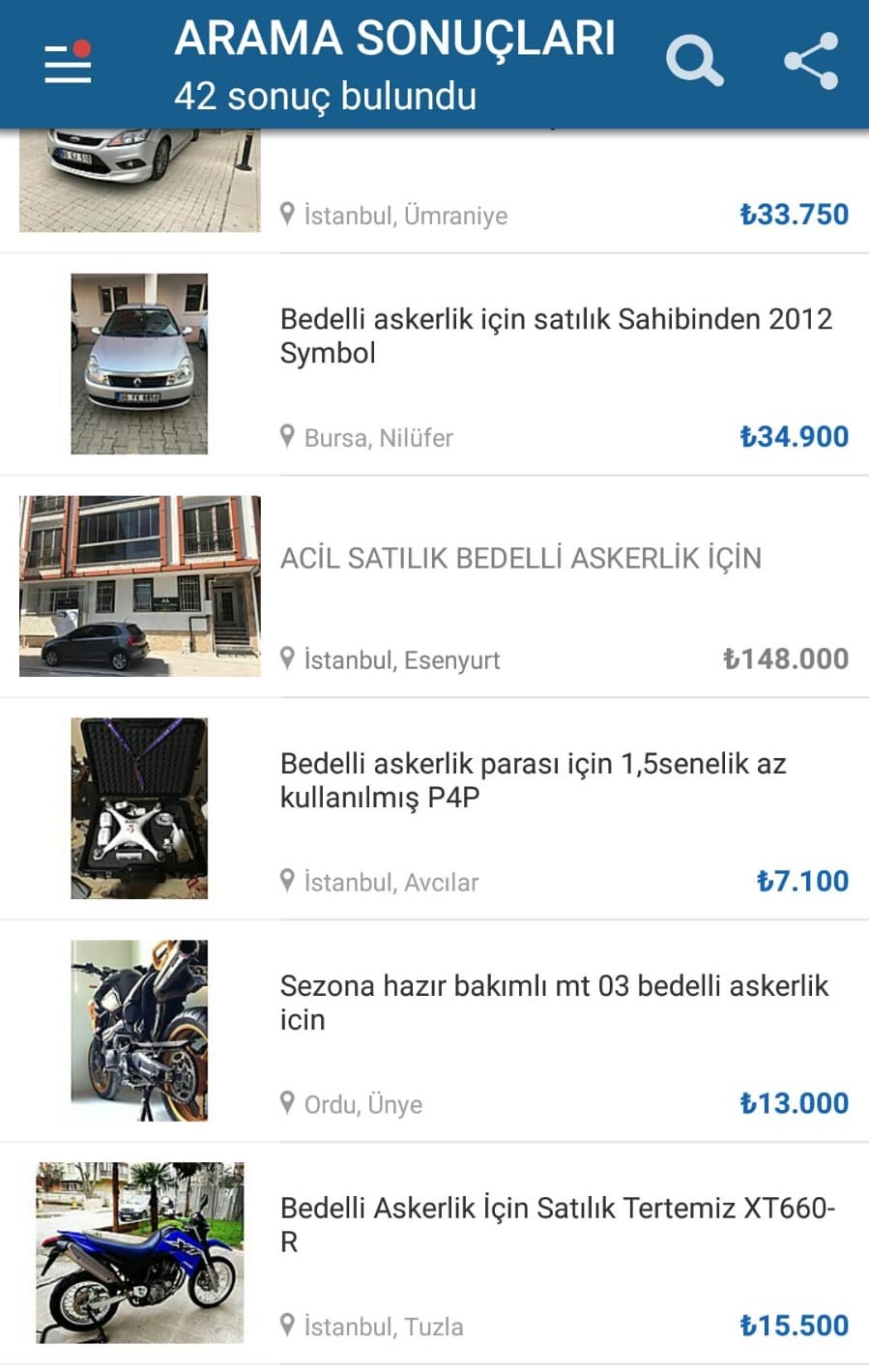This screenshot has height=1372, width=869.
Task: Select the ₺34.900 price link
Action: pos(793,437)
